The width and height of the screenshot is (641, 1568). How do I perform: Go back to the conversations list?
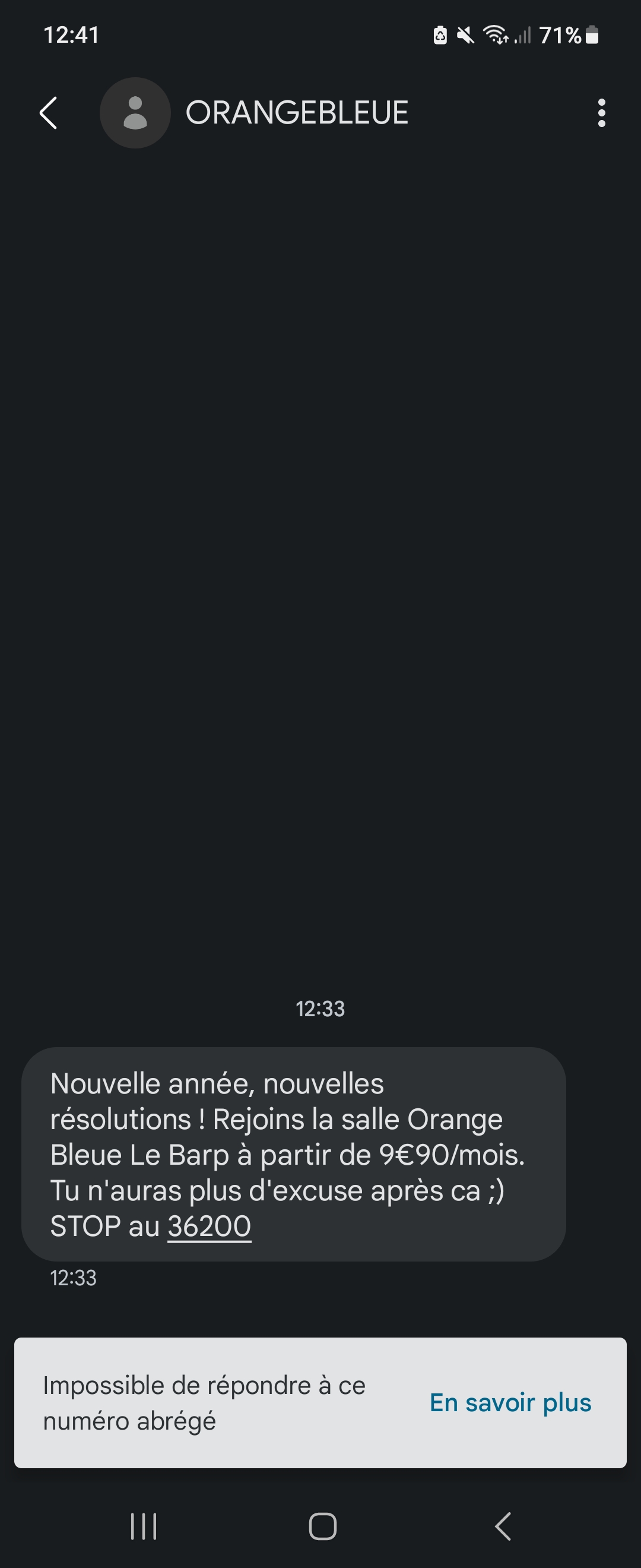point(49,113)
